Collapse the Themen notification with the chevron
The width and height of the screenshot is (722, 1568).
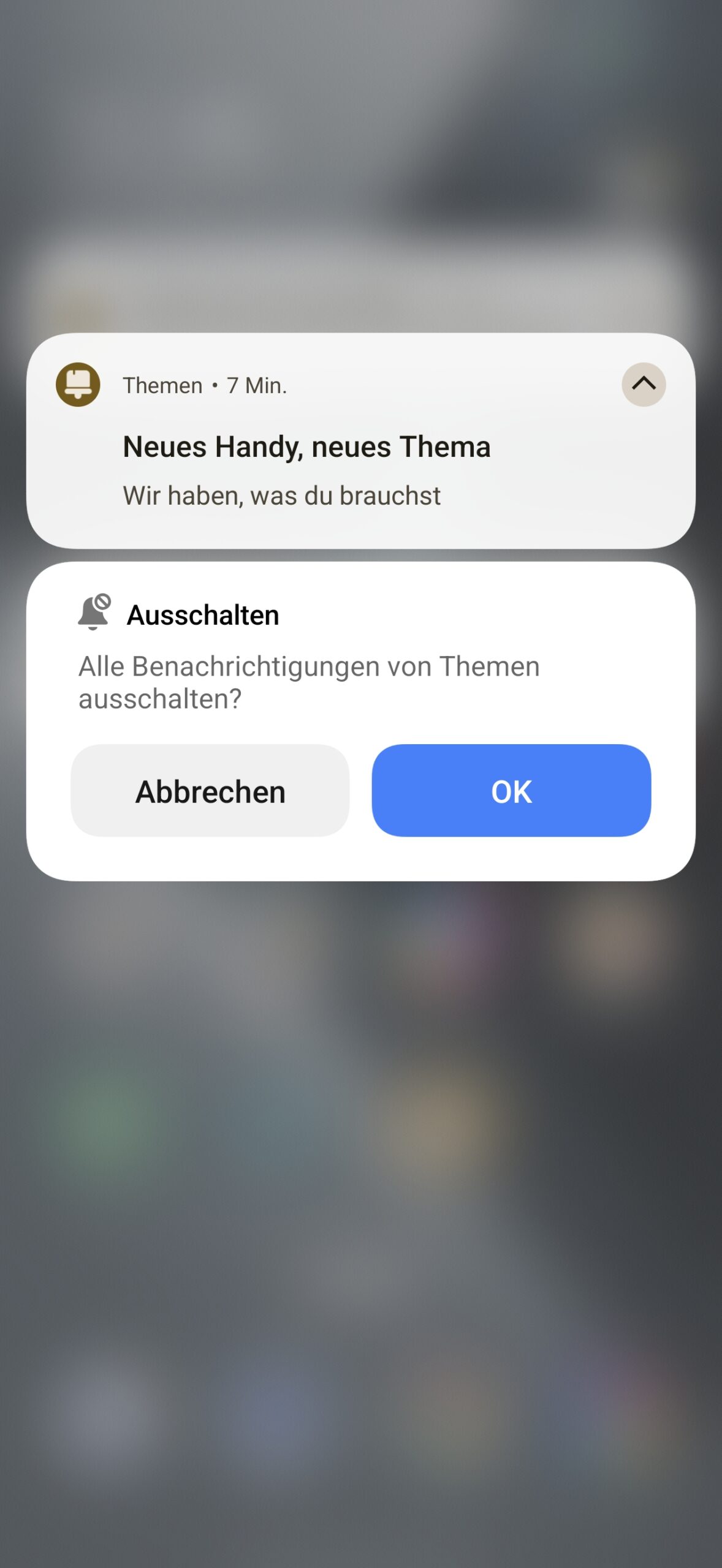pyautogui.click(x=644, y=385)
